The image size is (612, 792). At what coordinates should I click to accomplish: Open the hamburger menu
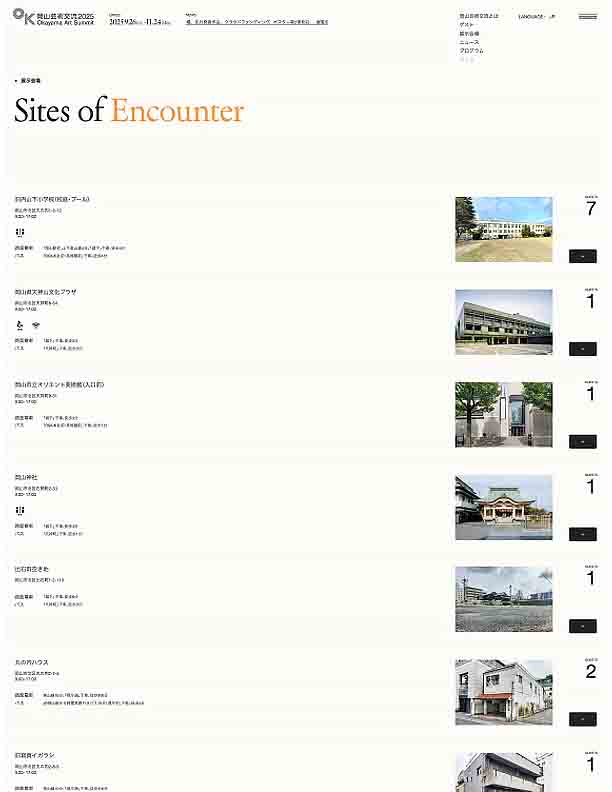tap(588, 17)
